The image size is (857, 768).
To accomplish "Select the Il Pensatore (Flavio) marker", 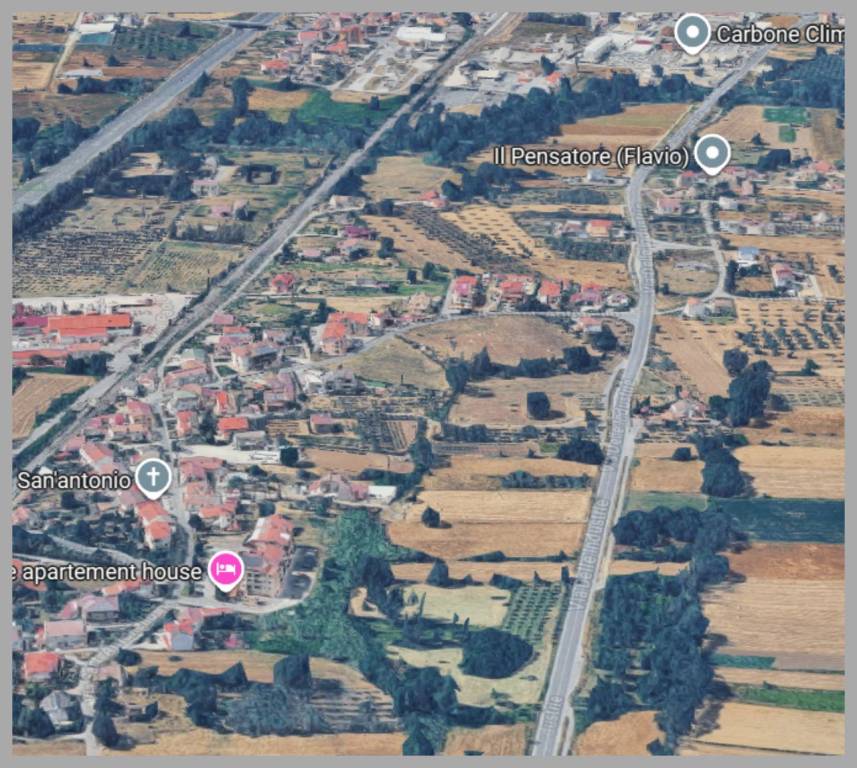I will click(x=711, y=153).
